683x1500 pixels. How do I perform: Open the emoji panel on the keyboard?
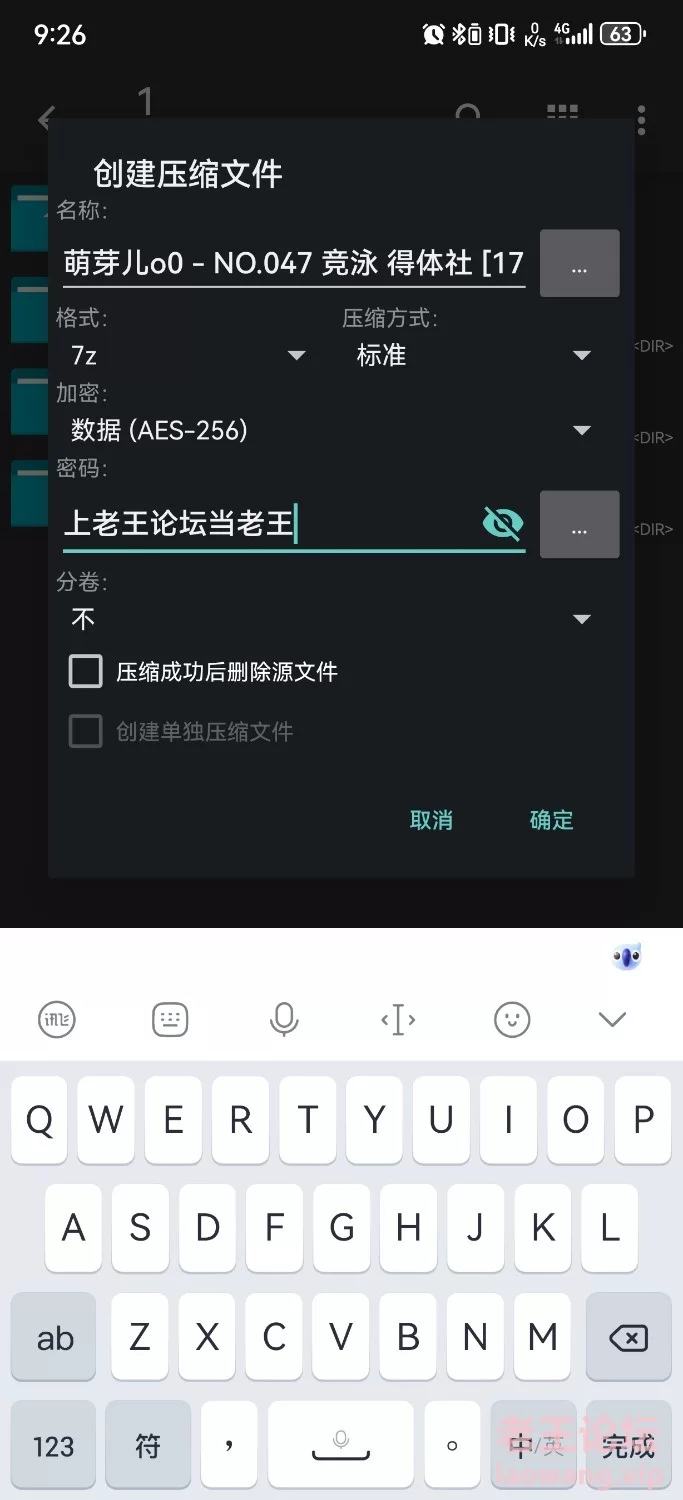[511, 1019]
